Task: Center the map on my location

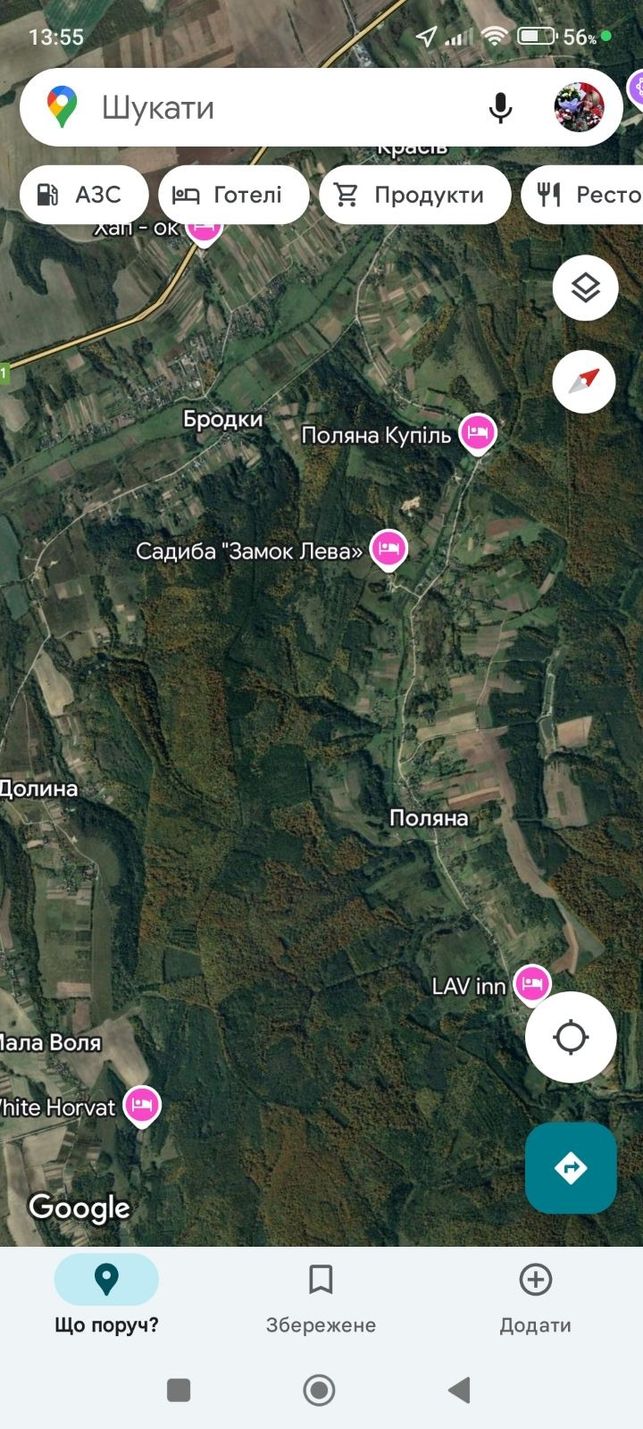Action: [571, 1037]
